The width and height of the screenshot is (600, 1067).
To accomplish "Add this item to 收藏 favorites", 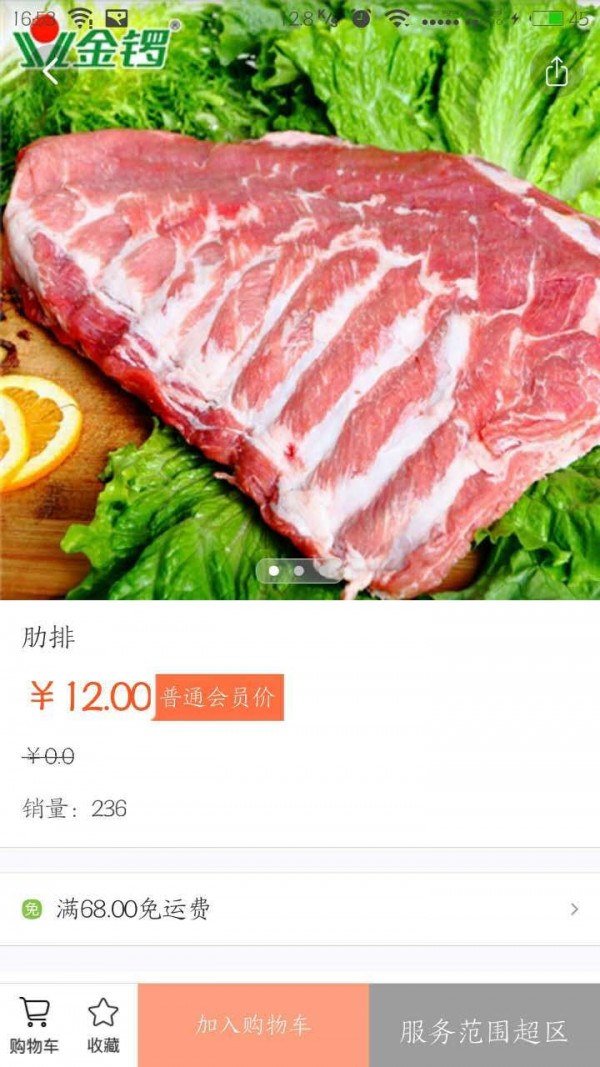I will tap(103, 1025).
